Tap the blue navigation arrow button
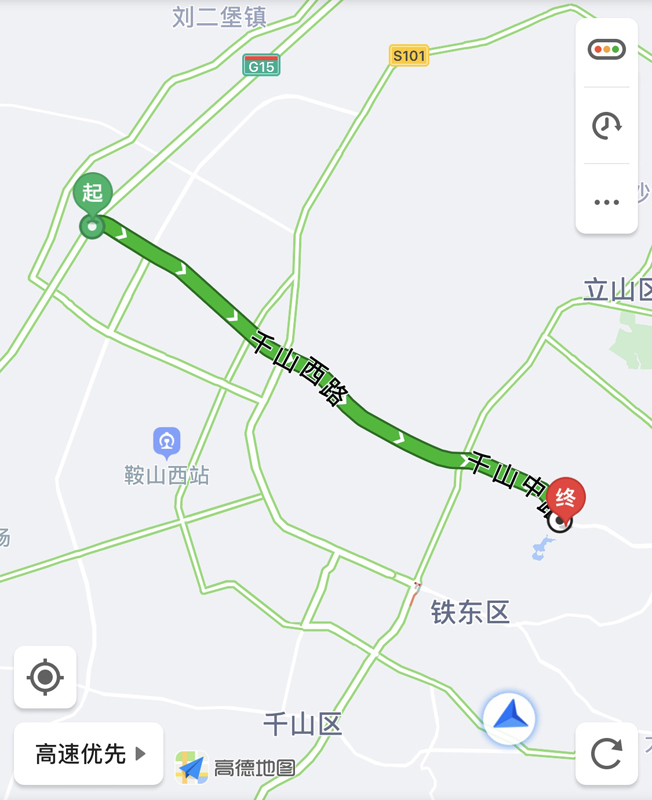This screenshot has width=652, height=800. [x=510, y=717]
